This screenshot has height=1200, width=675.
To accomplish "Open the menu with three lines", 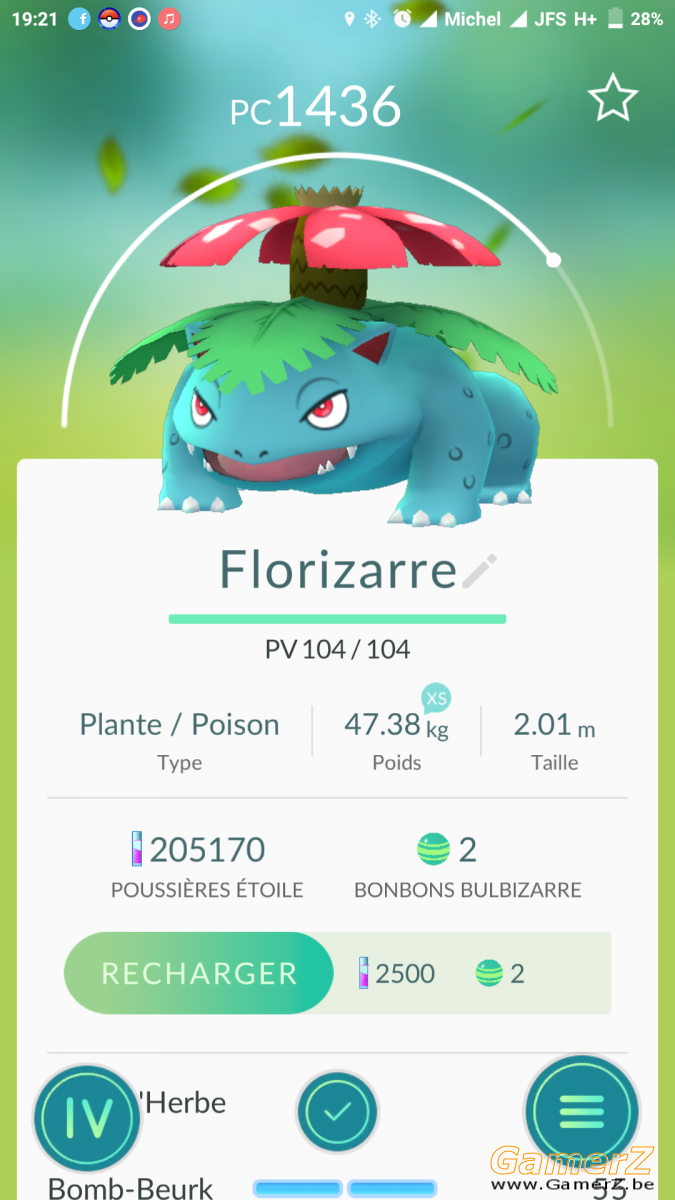I will pos(582,1111).
